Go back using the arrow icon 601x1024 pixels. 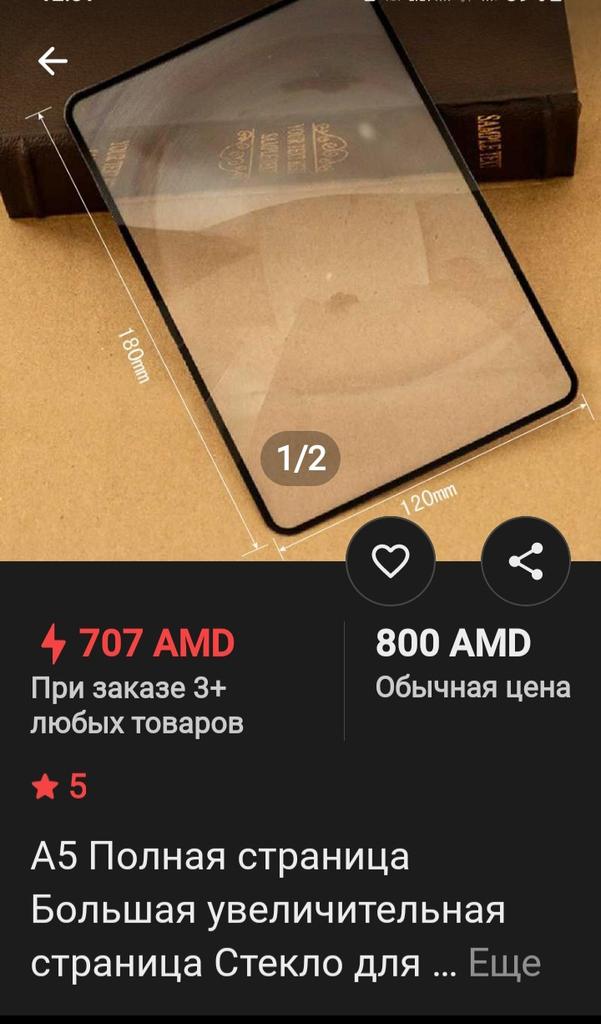(x=52, y=62)
